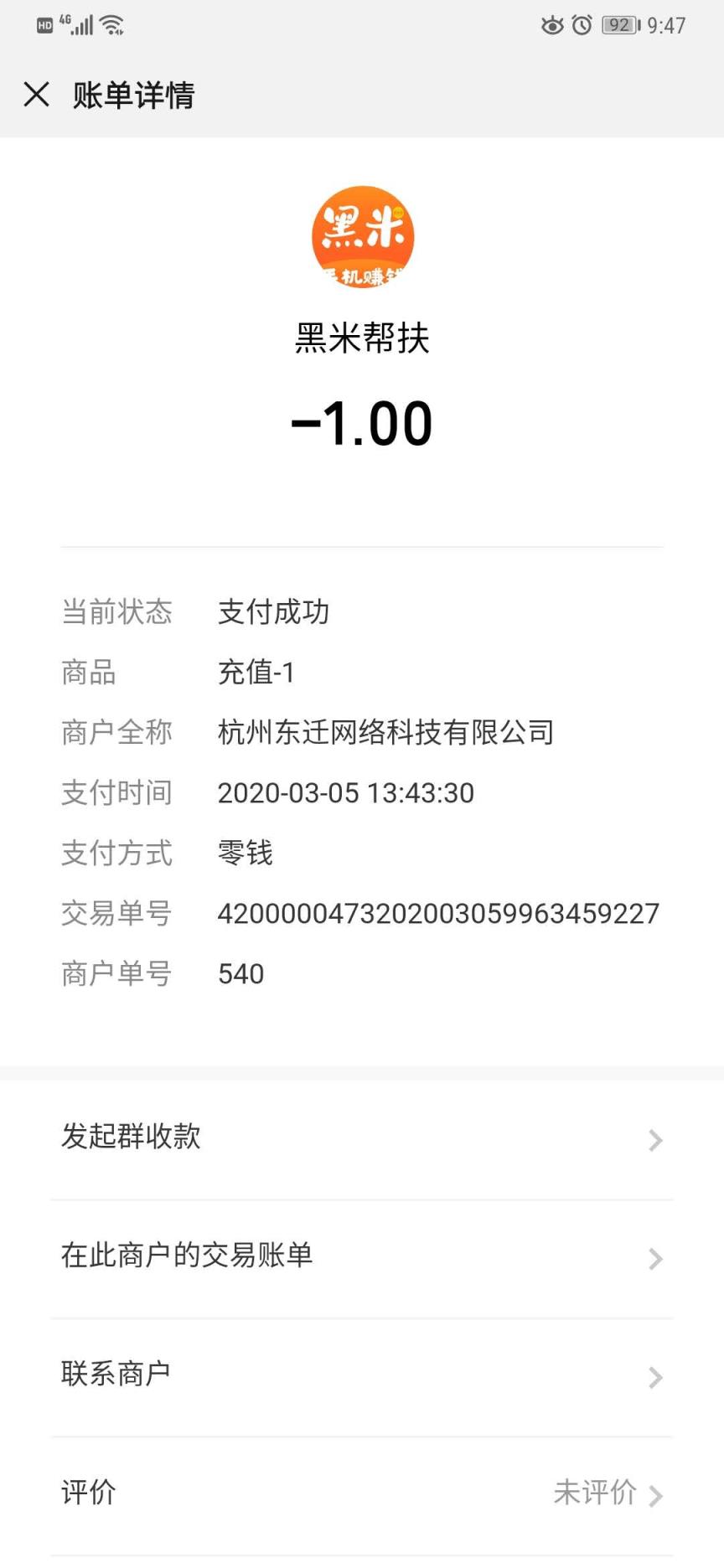724x1568 pixels.
Task: Tap 未评价 to rate the transaction
Action: pyautogui.click(x=597, y=1493)
